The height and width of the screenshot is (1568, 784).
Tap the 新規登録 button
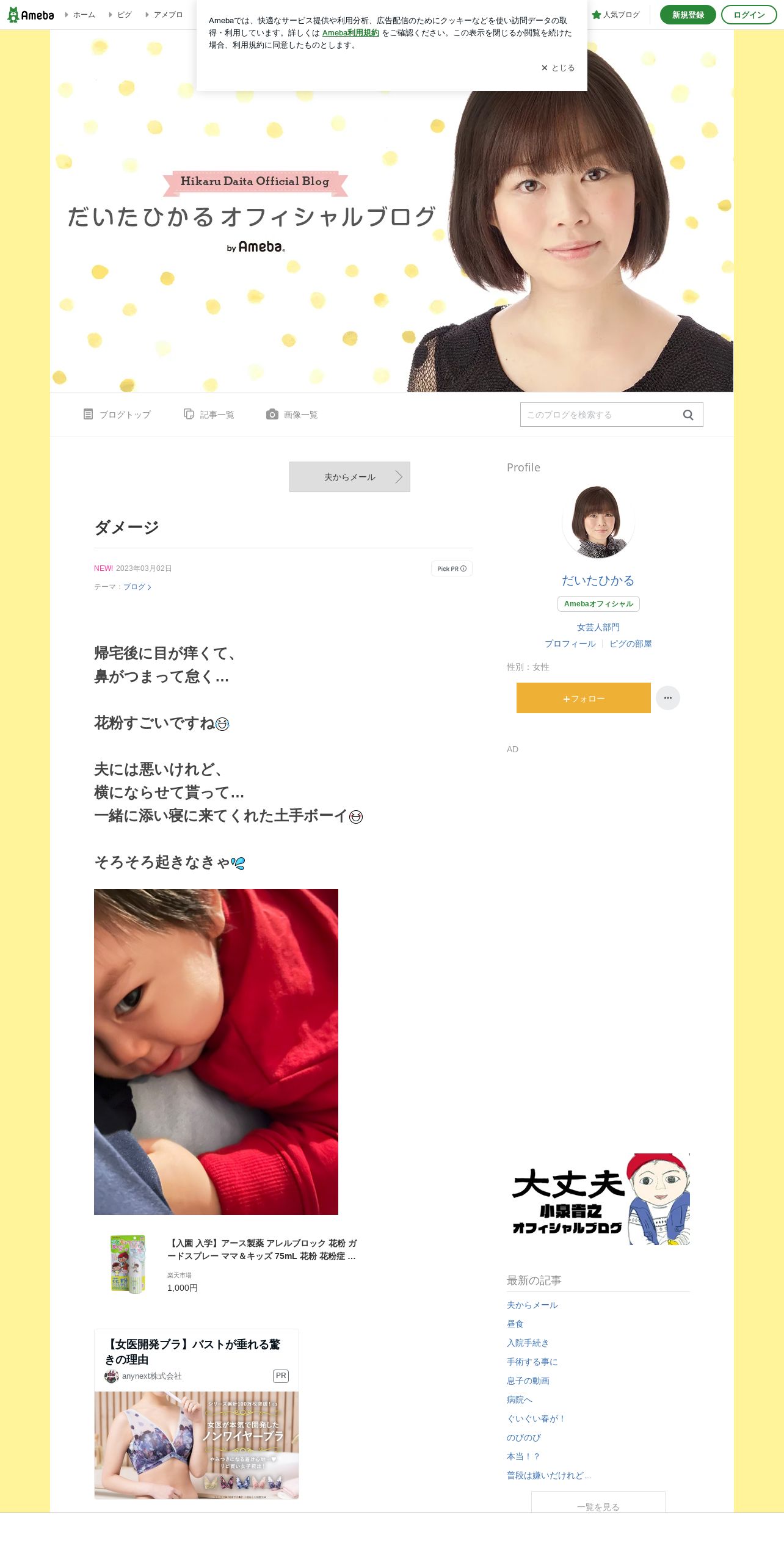pyautogui.click(x=688, y=15)
